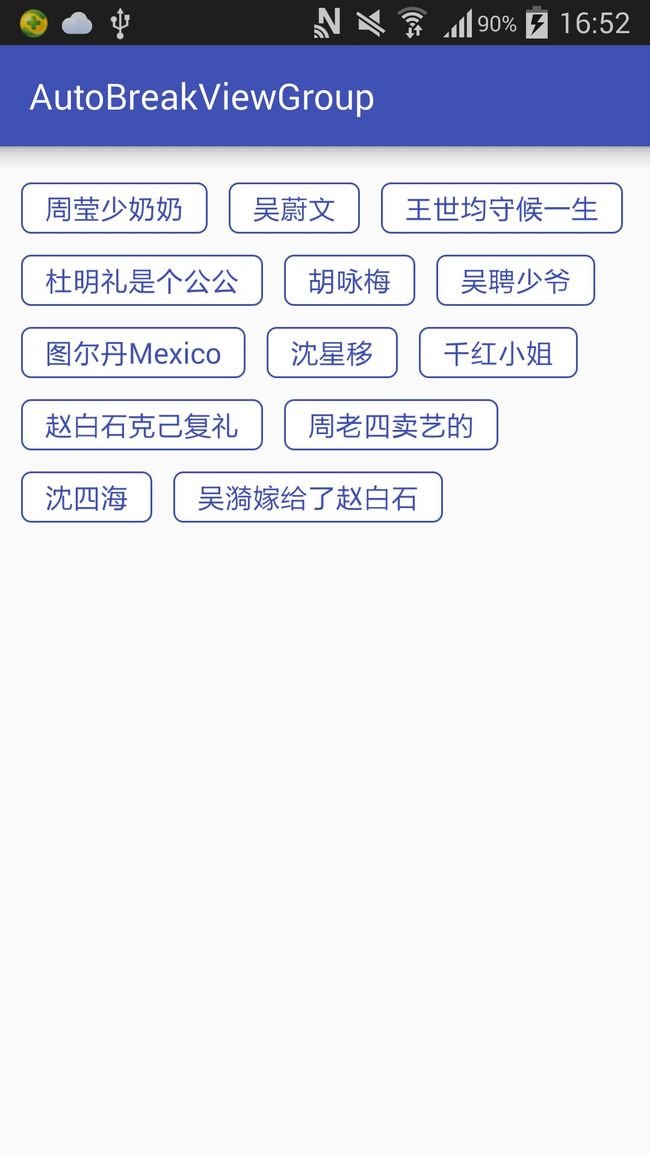Select the 沈星移 chip
This screenshot has width=650, height=1156.
pos(332,353)
